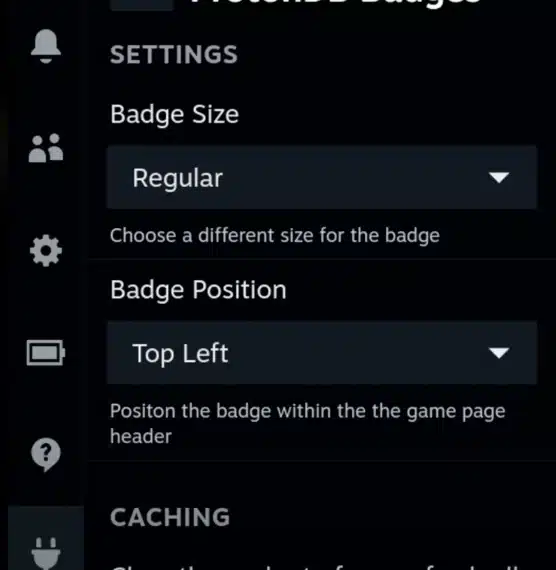Open the quick settings gear tab
The image size is (556, 570).
pyautogui.click(x=46, y=250)
